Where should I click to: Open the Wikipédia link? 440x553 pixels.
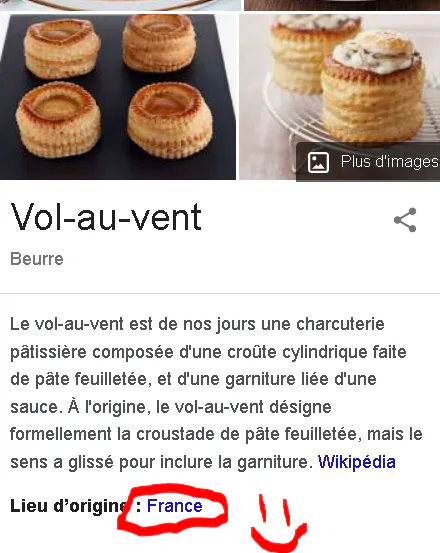[356, 462]
